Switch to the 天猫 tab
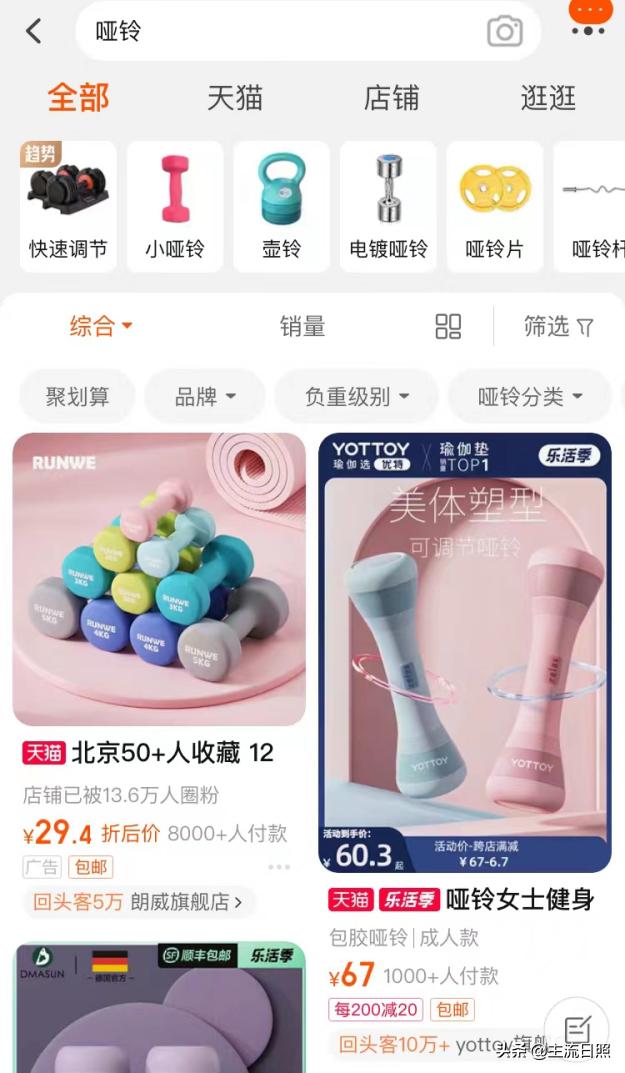 (235, 98)
